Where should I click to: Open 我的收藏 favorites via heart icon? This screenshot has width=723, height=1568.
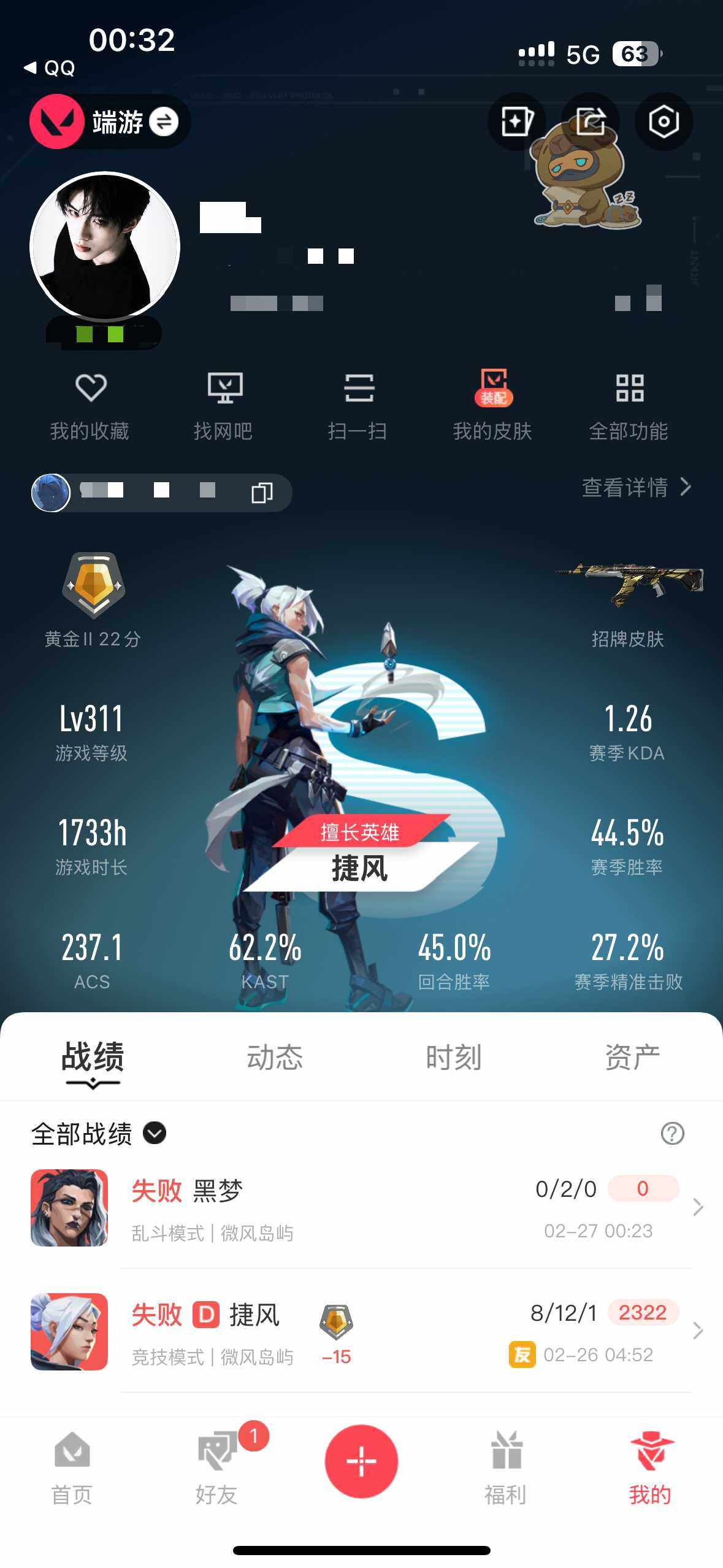[x=90, y=389]
